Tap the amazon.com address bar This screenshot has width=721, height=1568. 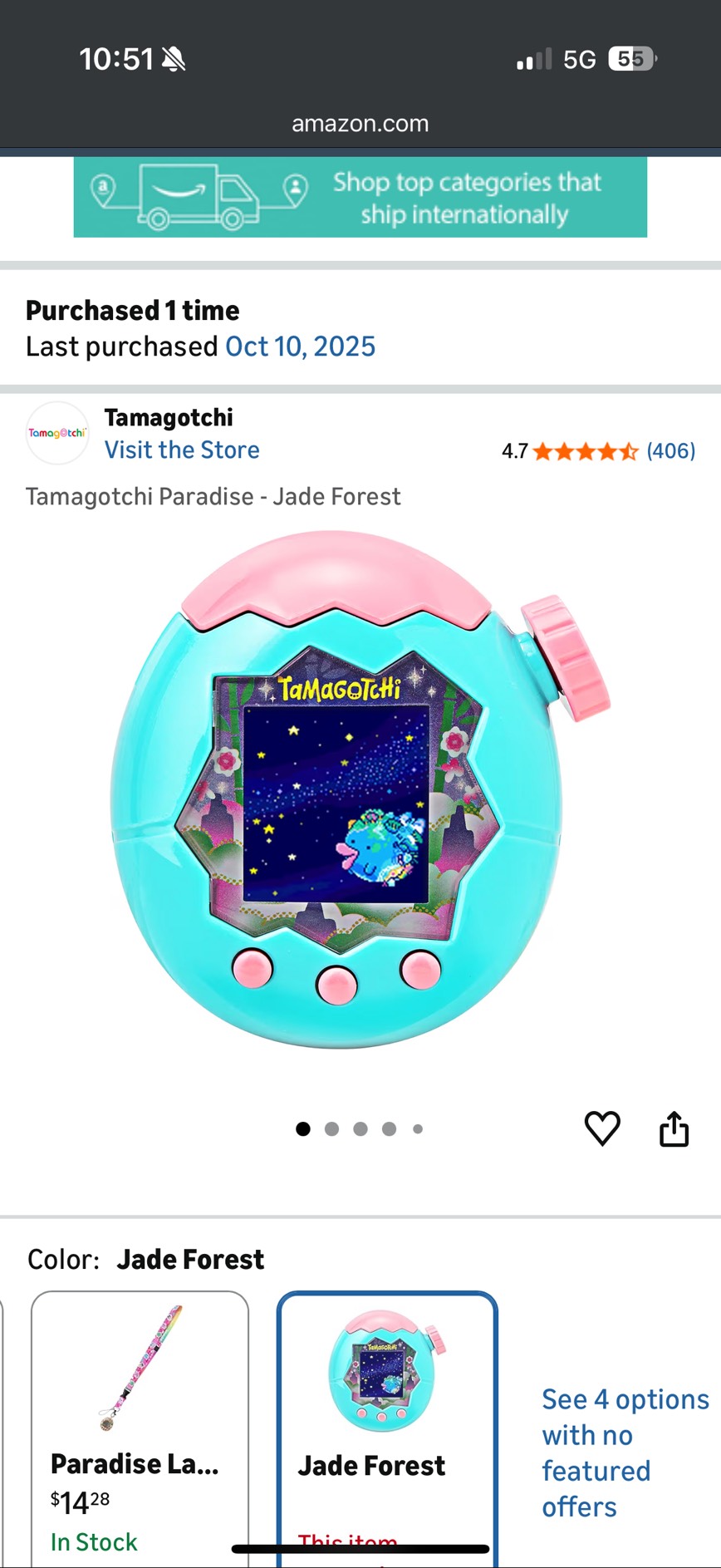coord(360,124)
